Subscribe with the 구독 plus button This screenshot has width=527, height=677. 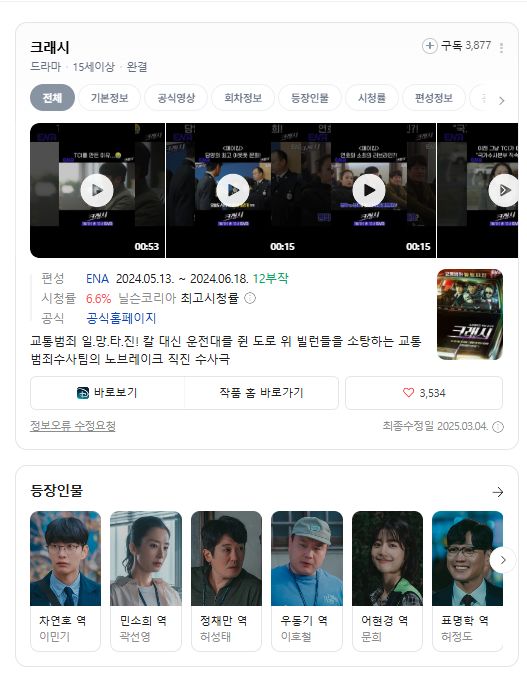(456, 46)
